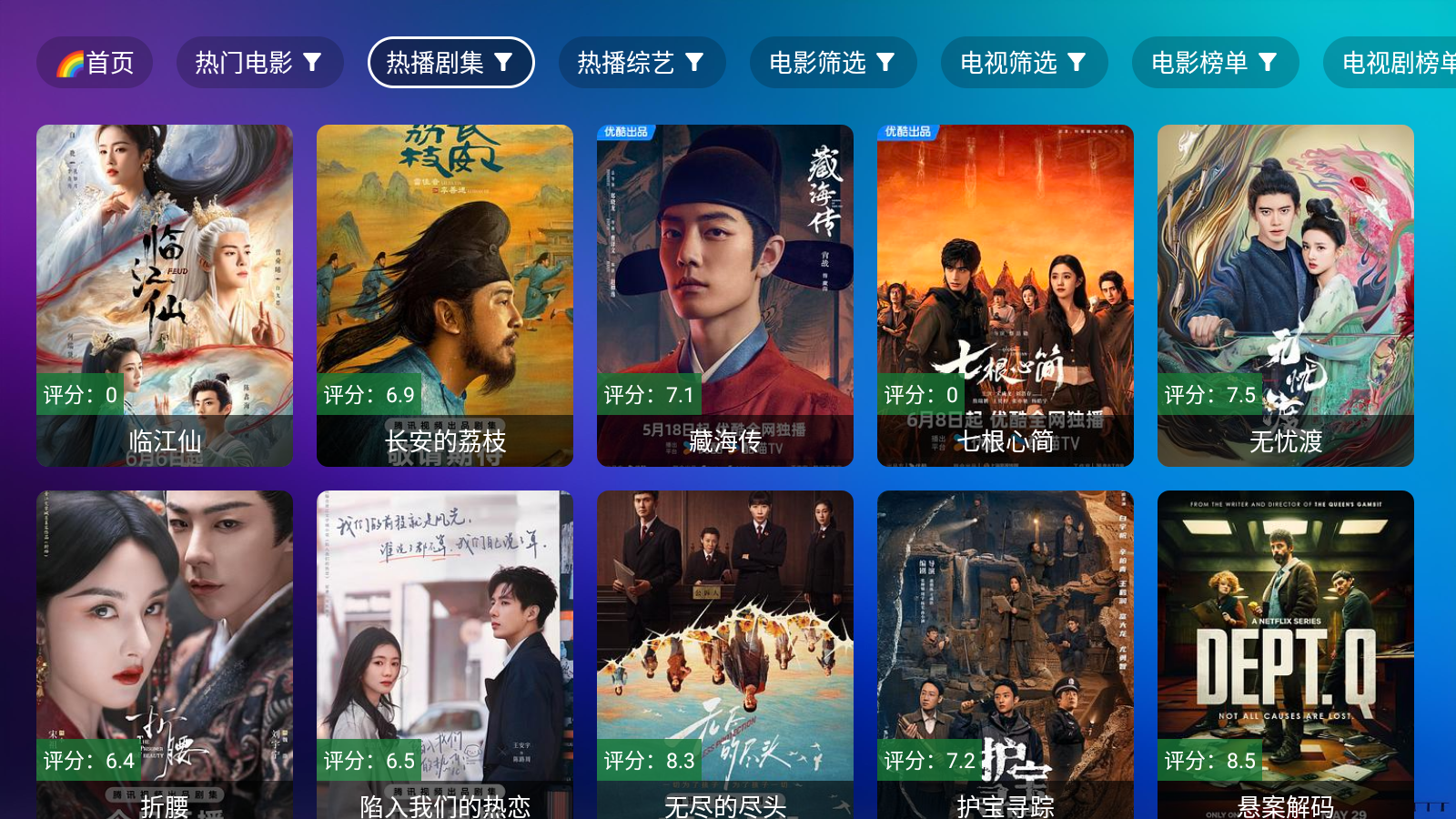The height and width of the screenshot is (819, 1456).
Task: Open the 热播综艺 tab
Action: [642, 63]
